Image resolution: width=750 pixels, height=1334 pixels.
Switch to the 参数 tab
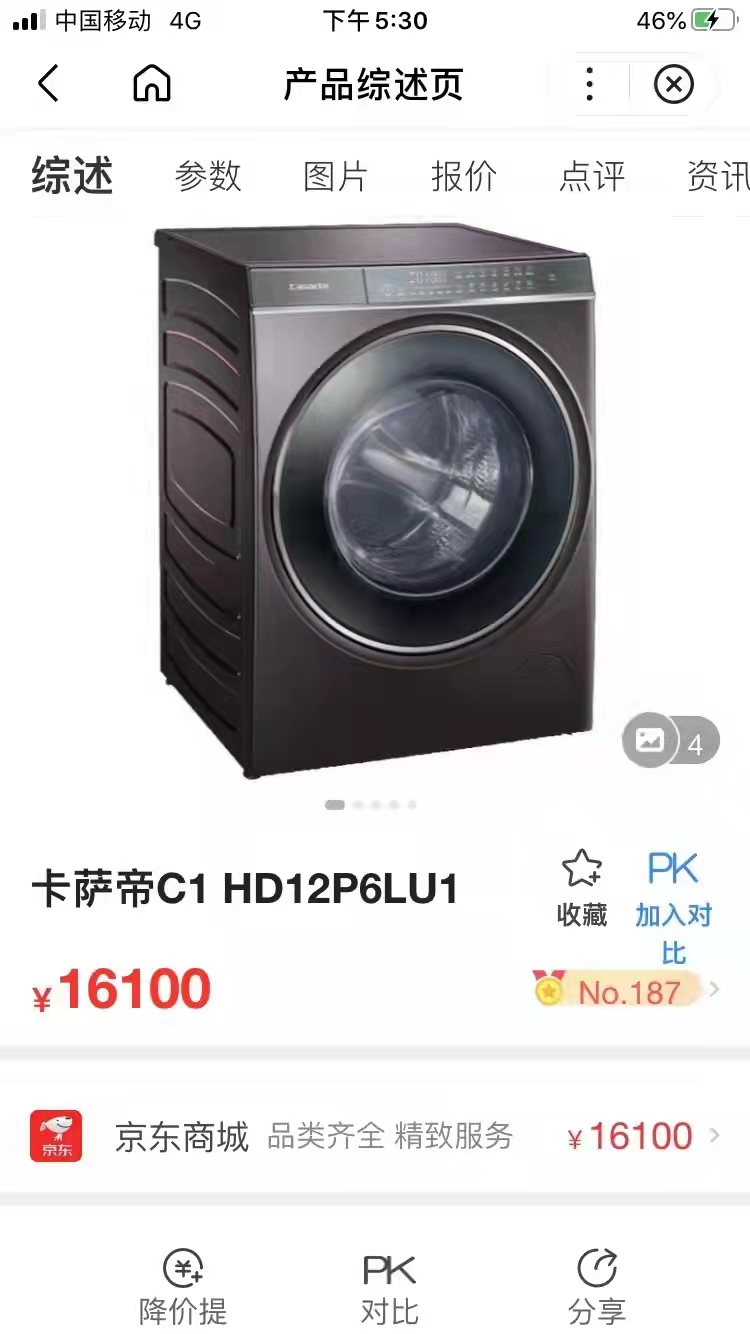[208, 177]
